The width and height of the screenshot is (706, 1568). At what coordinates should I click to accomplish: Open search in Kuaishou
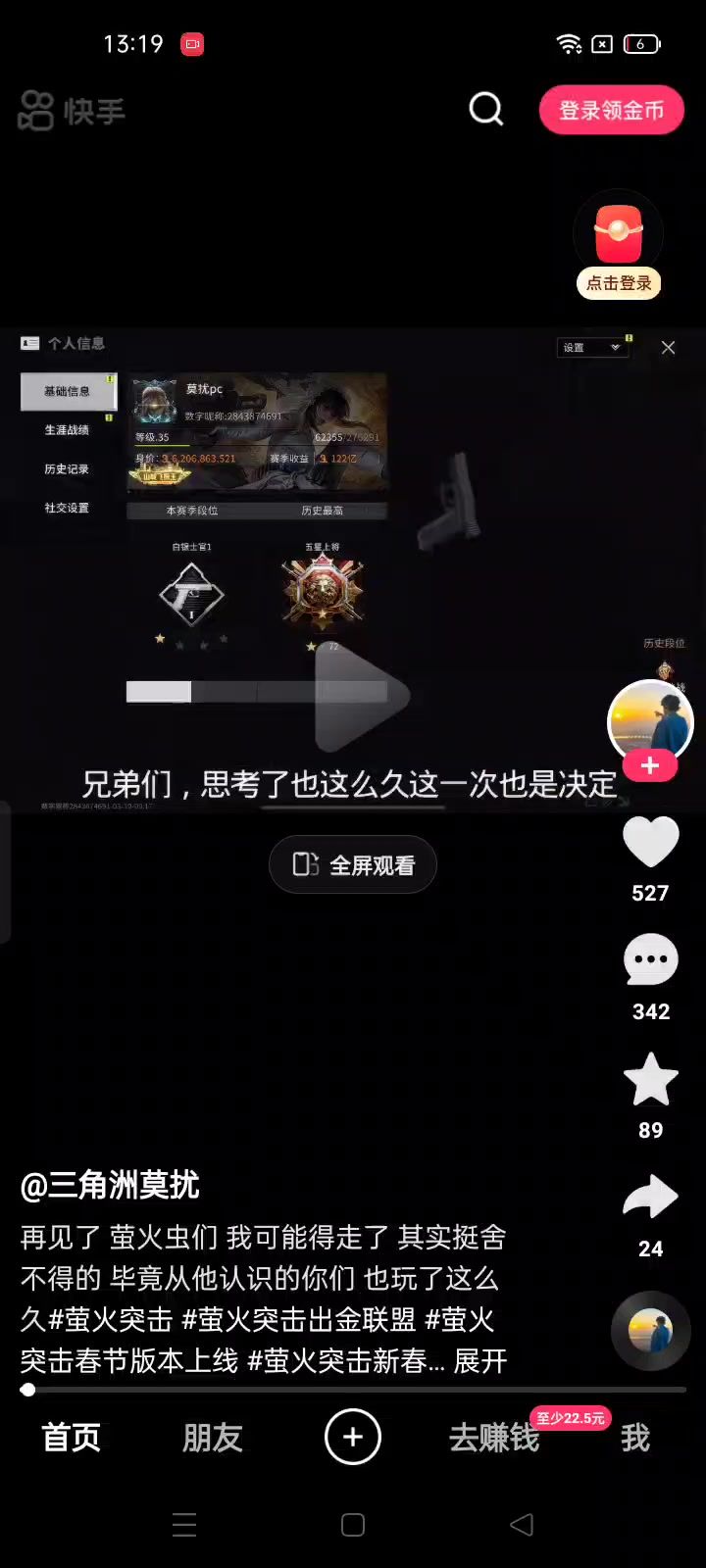pos(485,109)
